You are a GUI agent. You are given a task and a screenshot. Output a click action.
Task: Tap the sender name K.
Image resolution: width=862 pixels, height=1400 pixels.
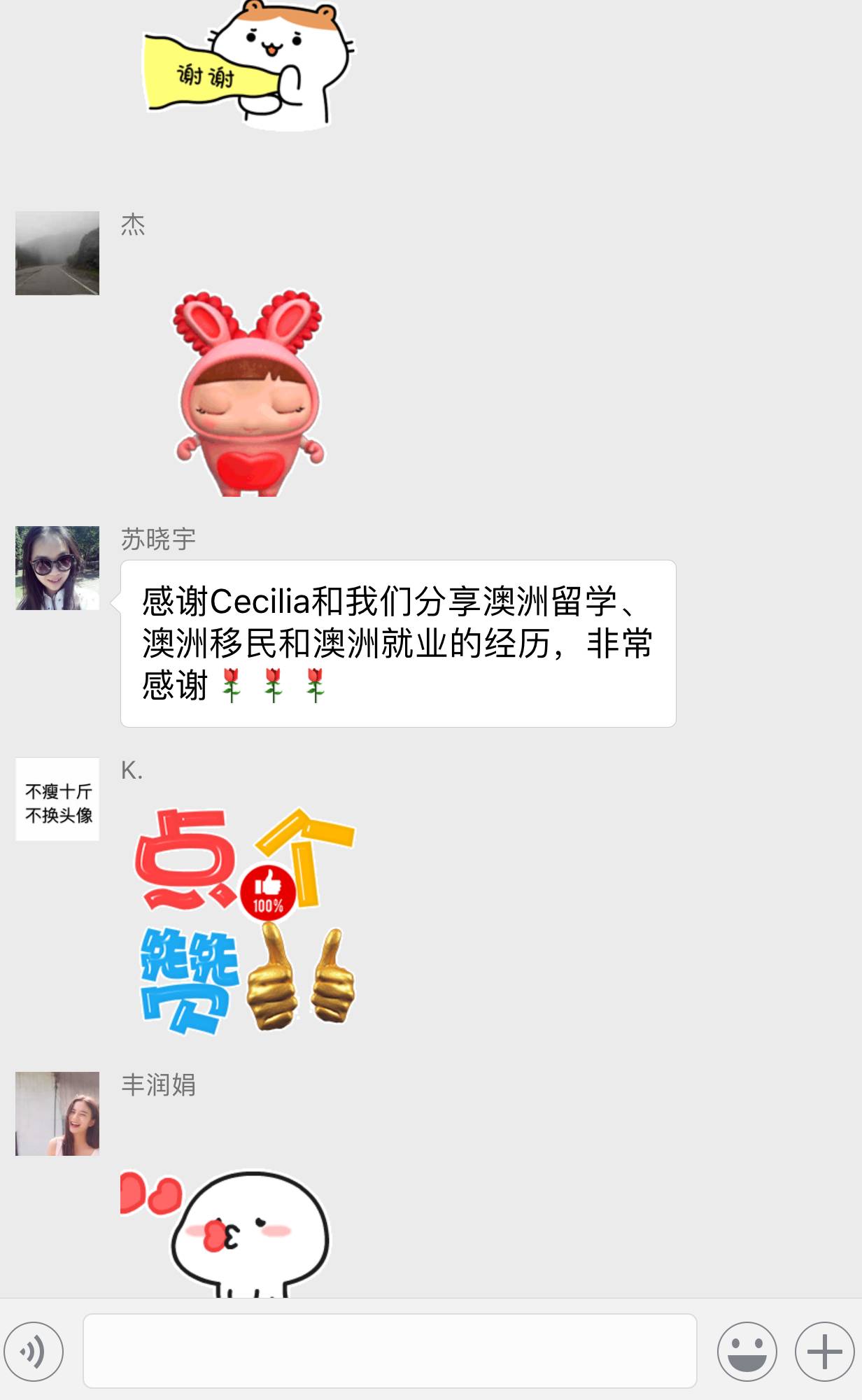(x=133, y=771)
